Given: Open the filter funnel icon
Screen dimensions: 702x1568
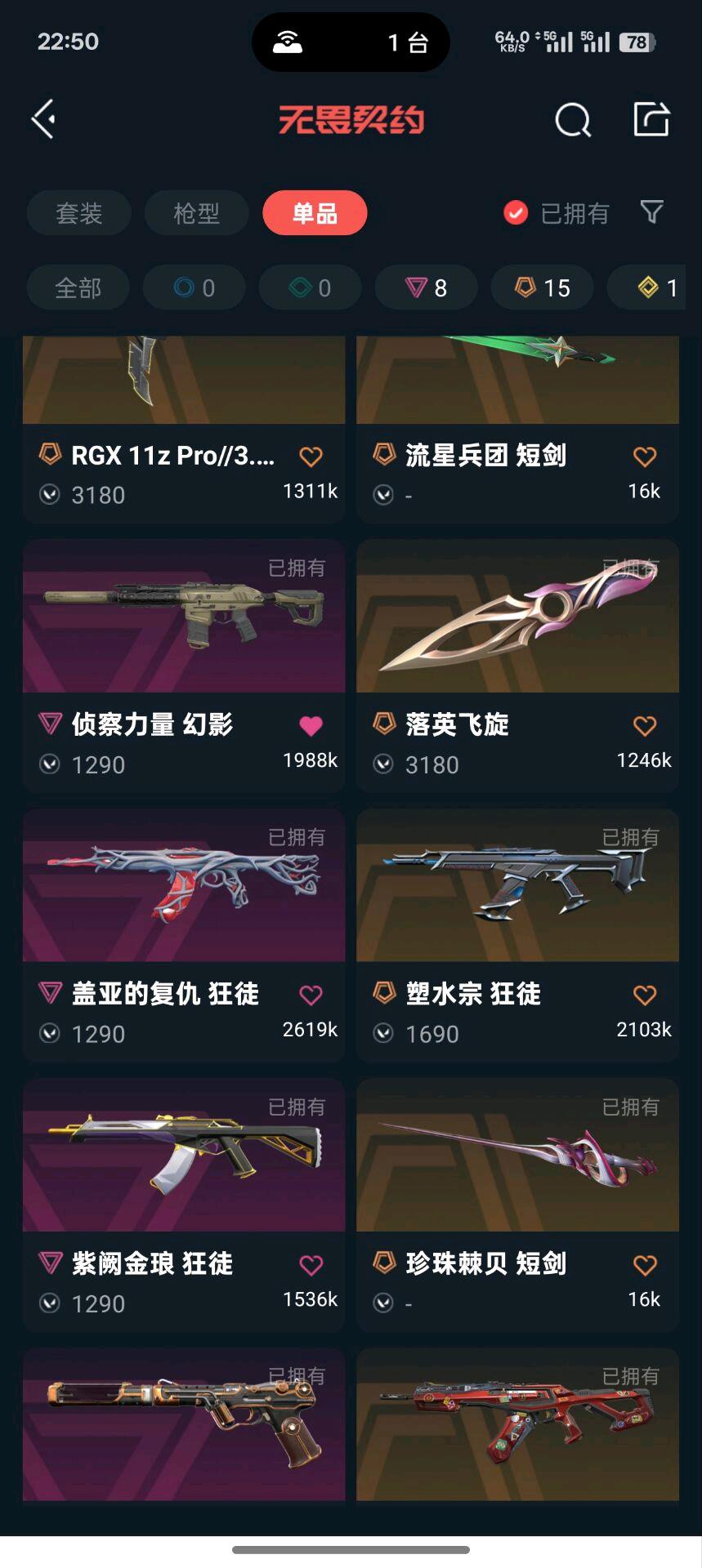Looking at the screenshot, I should (x=651, y=212).
